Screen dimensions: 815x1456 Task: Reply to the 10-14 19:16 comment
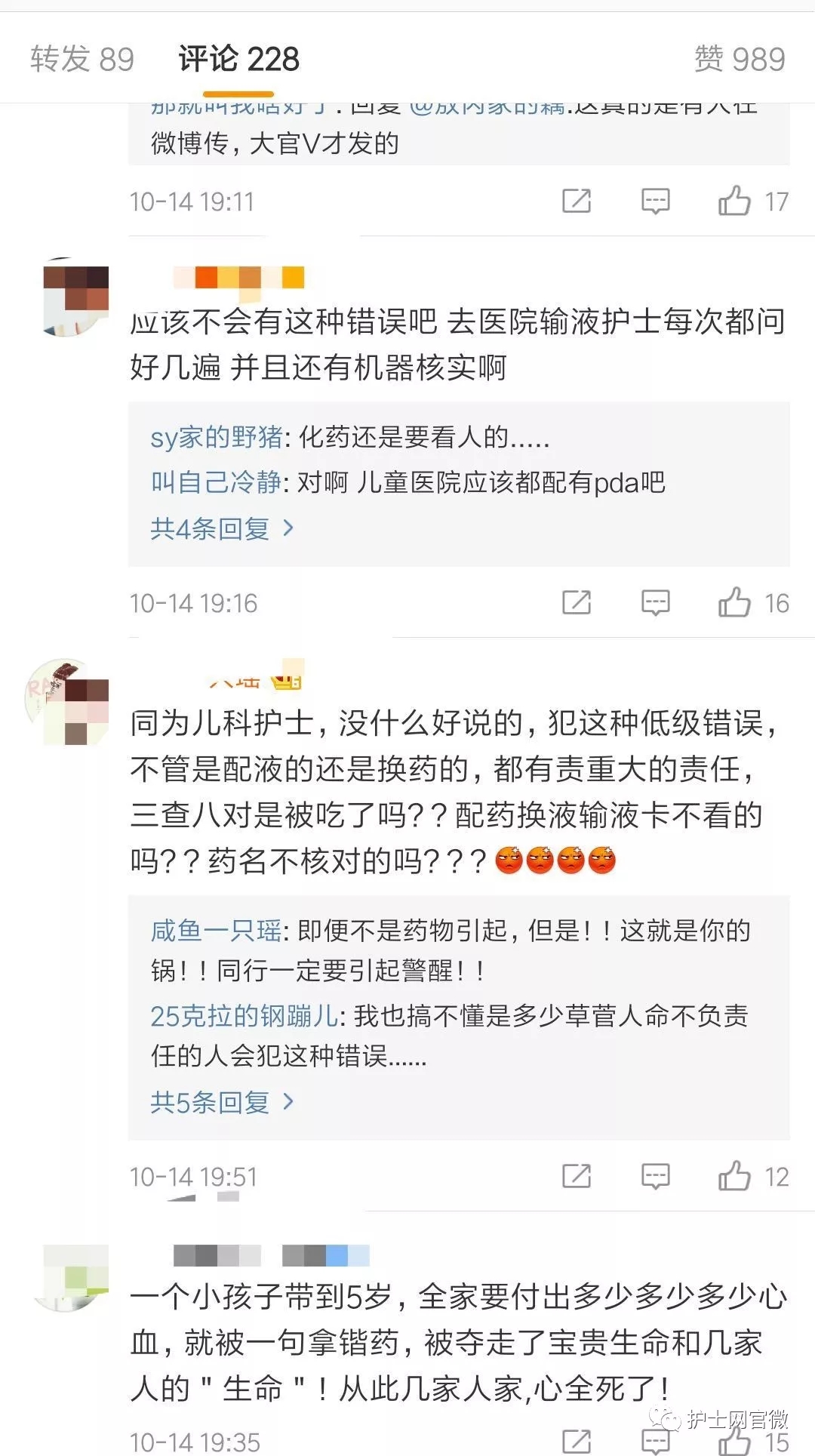655,602
